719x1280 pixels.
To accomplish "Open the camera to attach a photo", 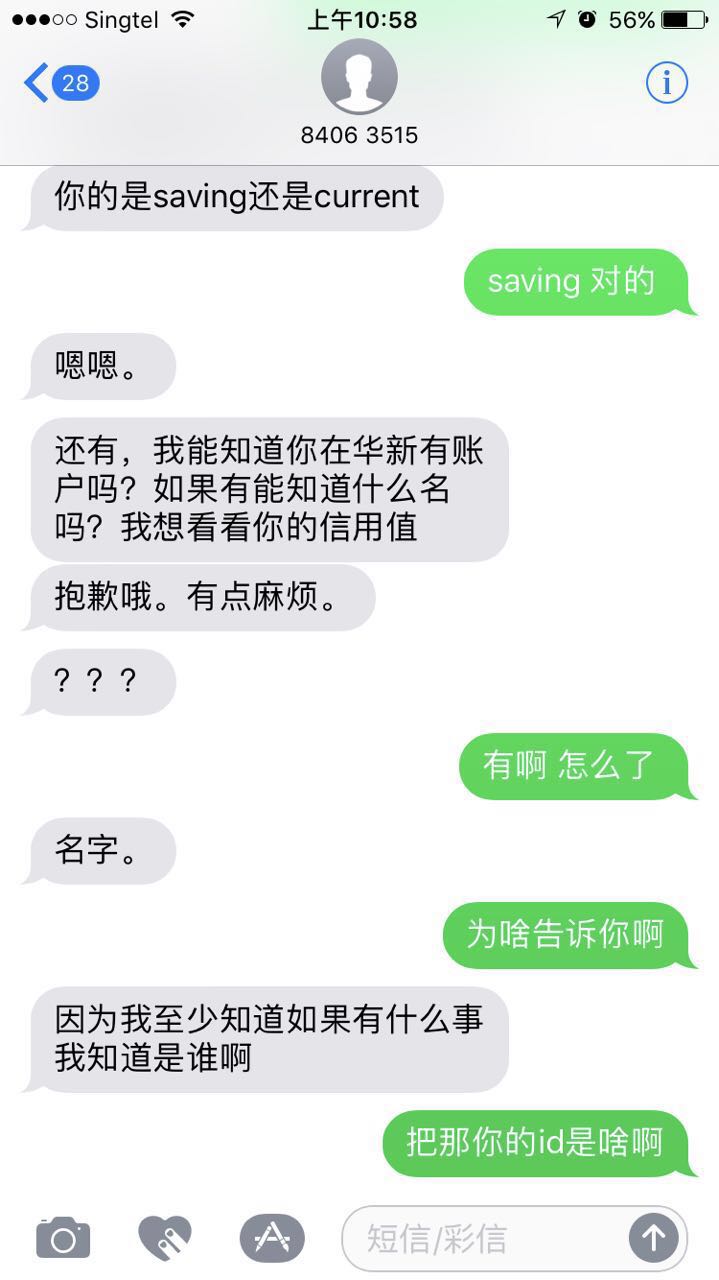I will [x=63, y=1238].
